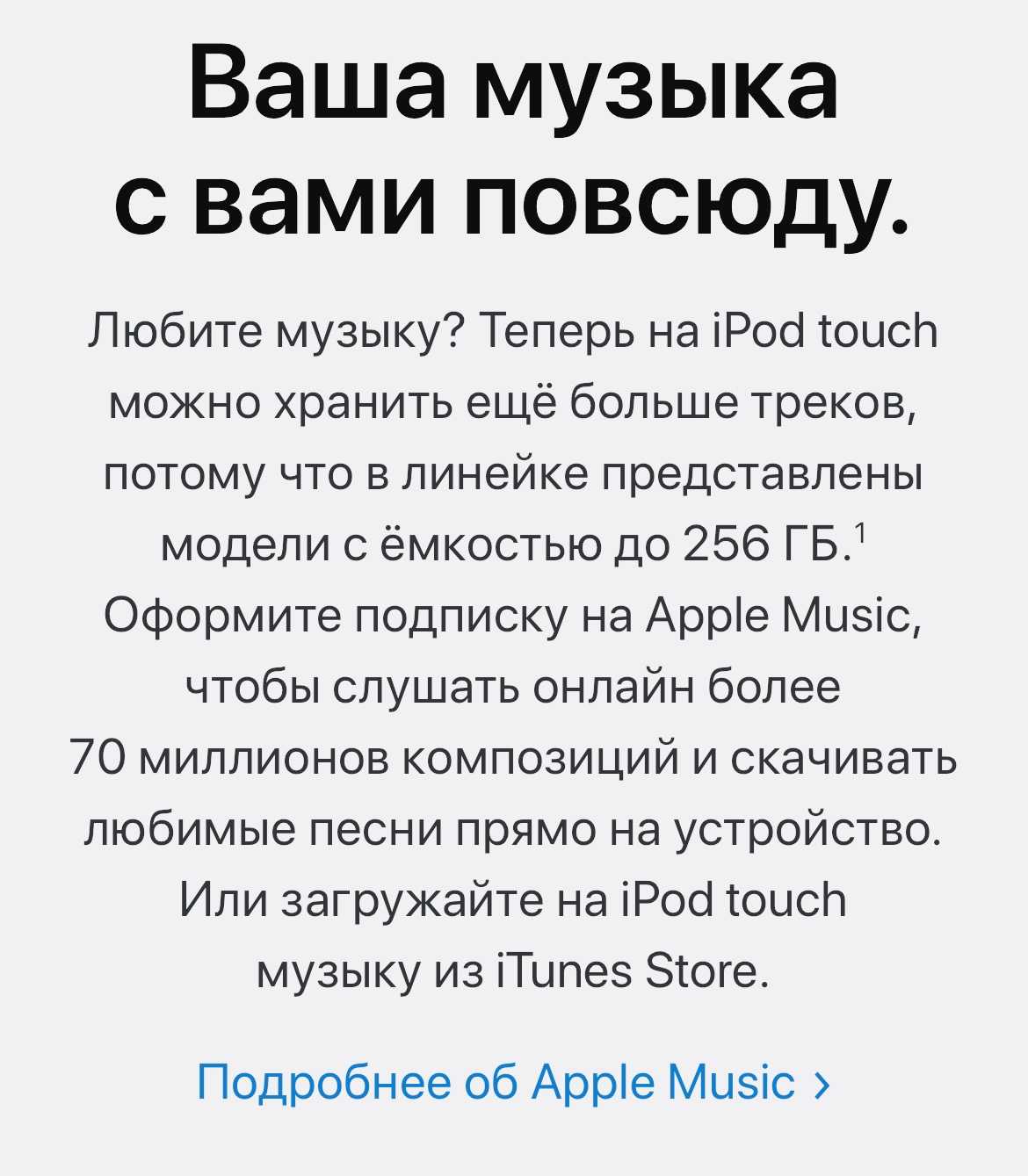The width and height of the screenshot is (1028, 1176).
Task: Open footnote 1 after 256 ГБ
Action: (860, 532)
